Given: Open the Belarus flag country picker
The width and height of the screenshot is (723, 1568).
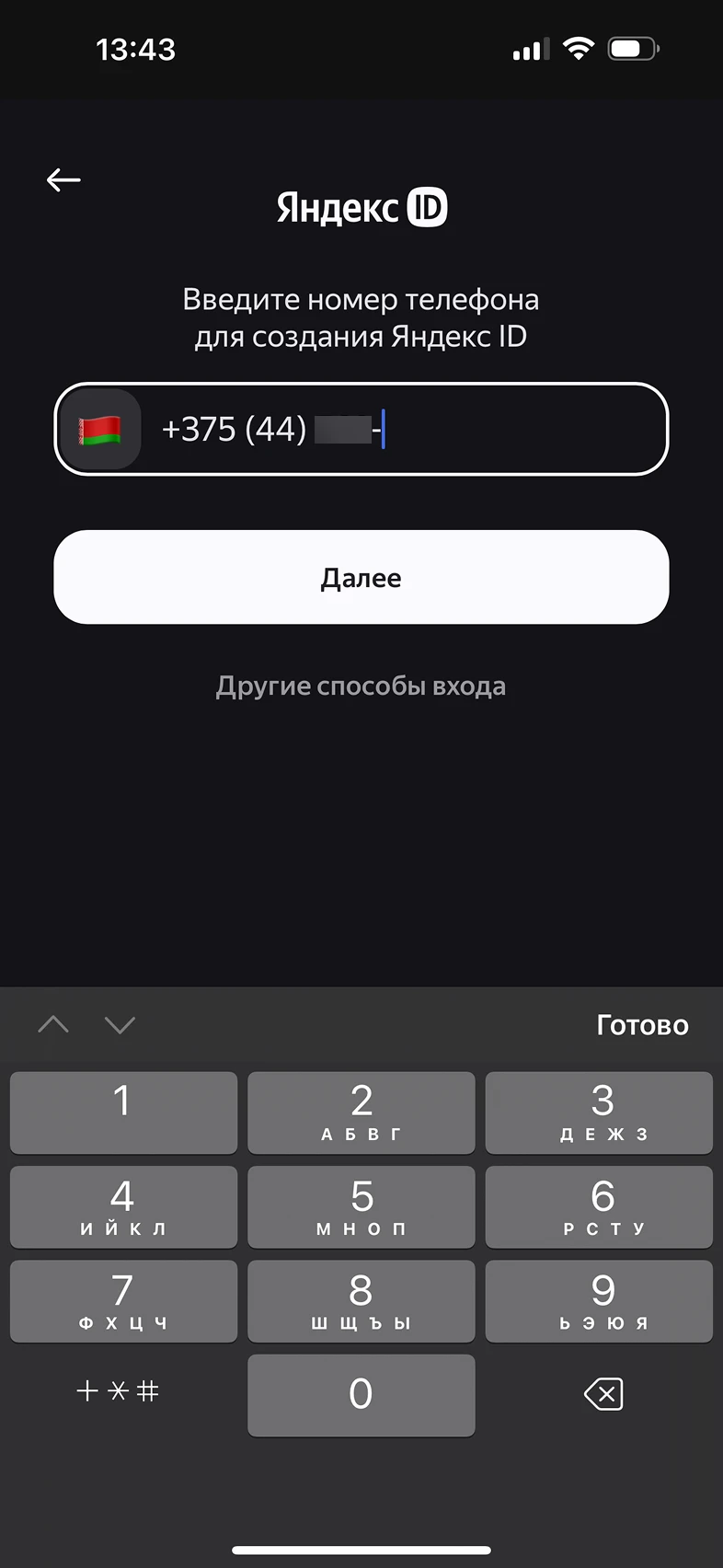Looking at the screenshot, I should [99, 430].
